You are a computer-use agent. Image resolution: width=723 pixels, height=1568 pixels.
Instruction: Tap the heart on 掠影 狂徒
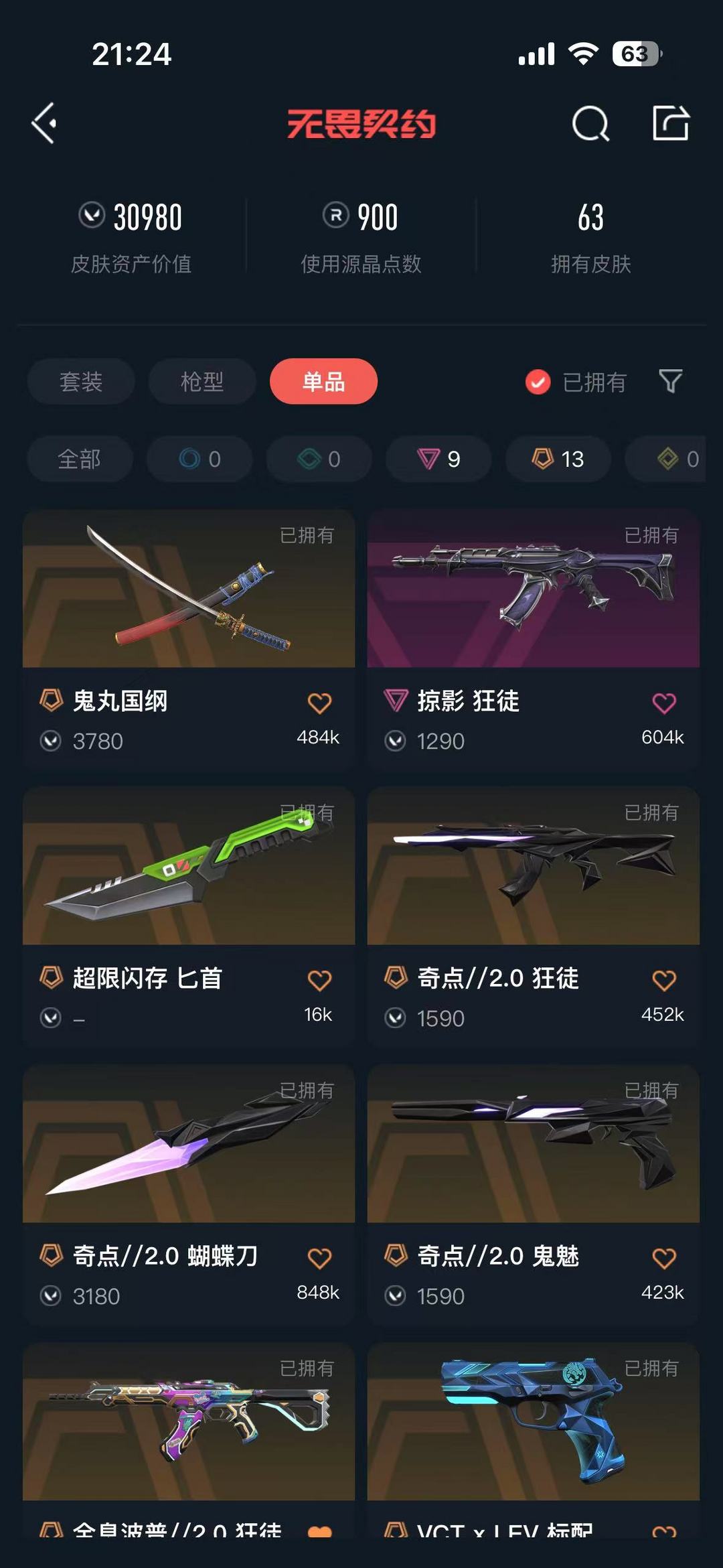pyautogui.click(x=664, y=703)
